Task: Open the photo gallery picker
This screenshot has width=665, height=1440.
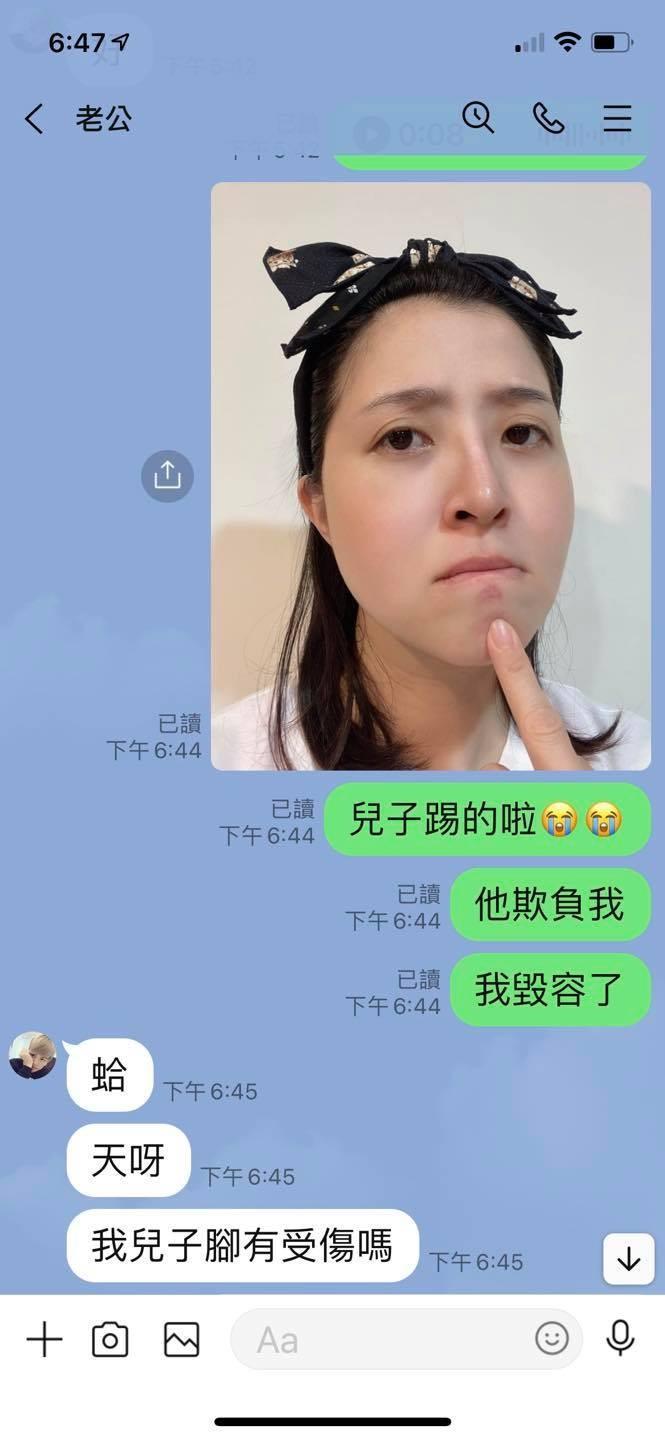Action: click(x=182, y=1340)
